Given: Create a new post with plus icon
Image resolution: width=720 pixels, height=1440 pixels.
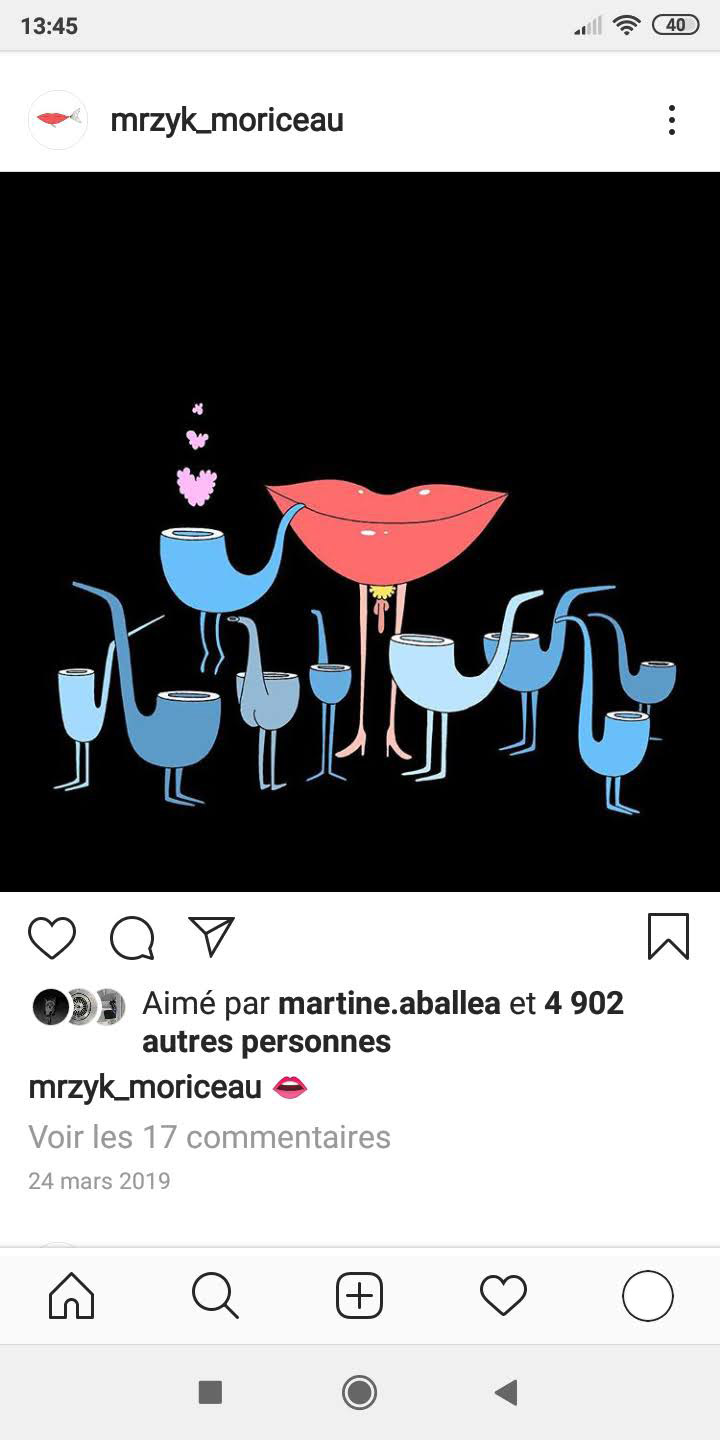Looking at the screenshot, I should coord(359,1296).
